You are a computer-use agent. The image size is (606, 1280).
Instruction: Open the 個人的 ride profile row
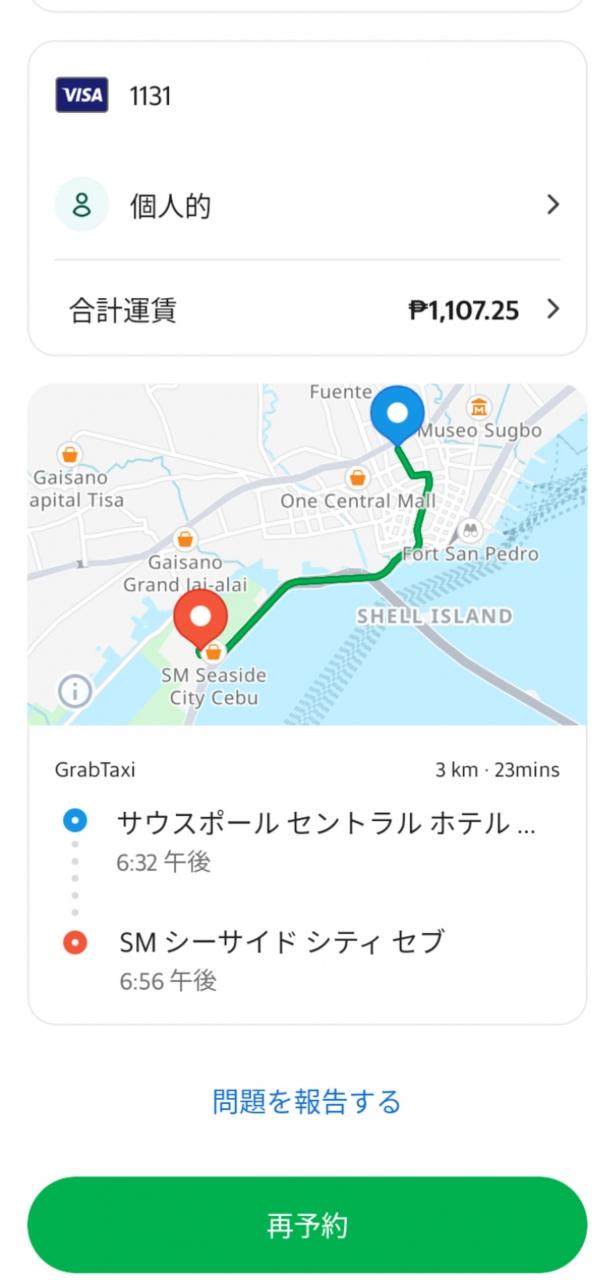(x=306, y=206)
